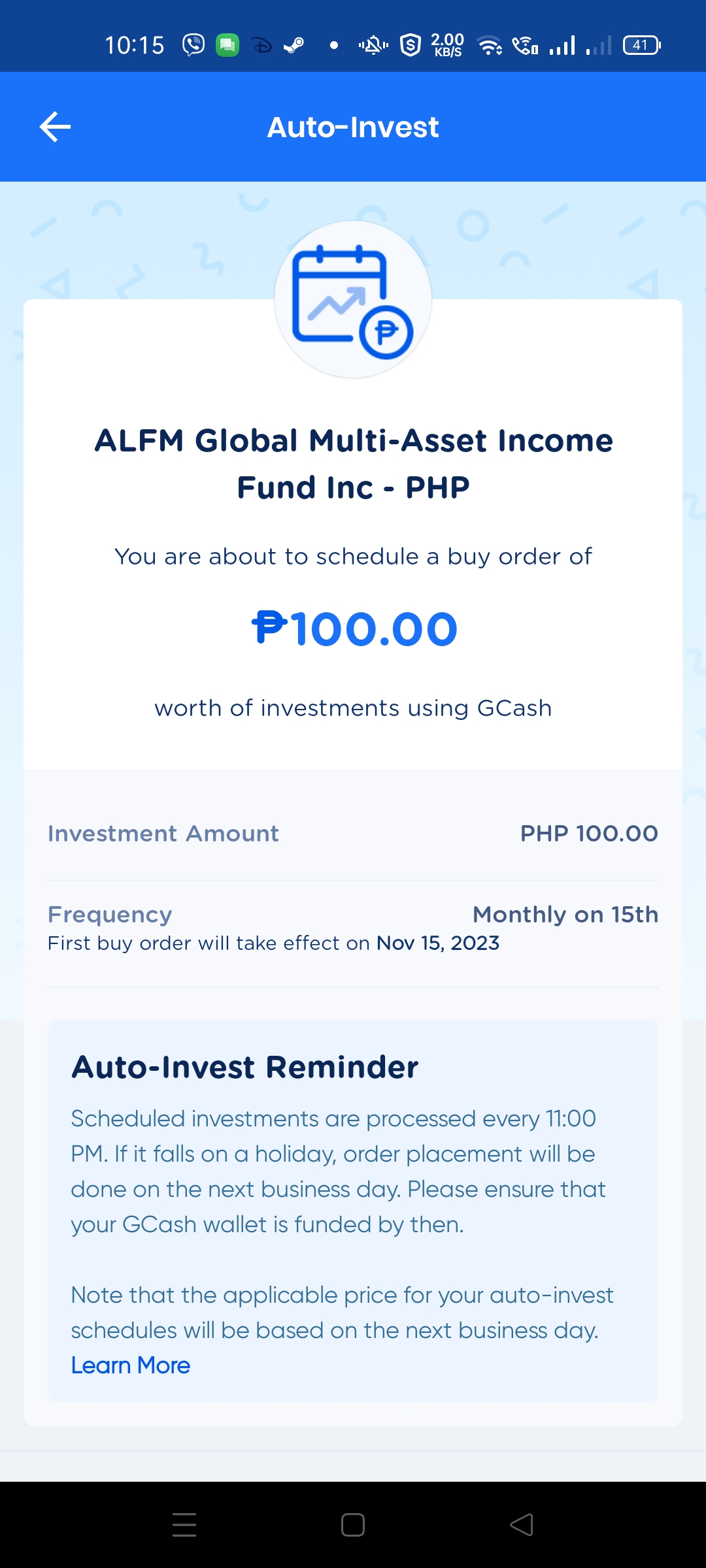Tap the Android back navigation triangle
Image resolution: width=706 pixels, height=1568 pixels.
[x=521, y=1524]
